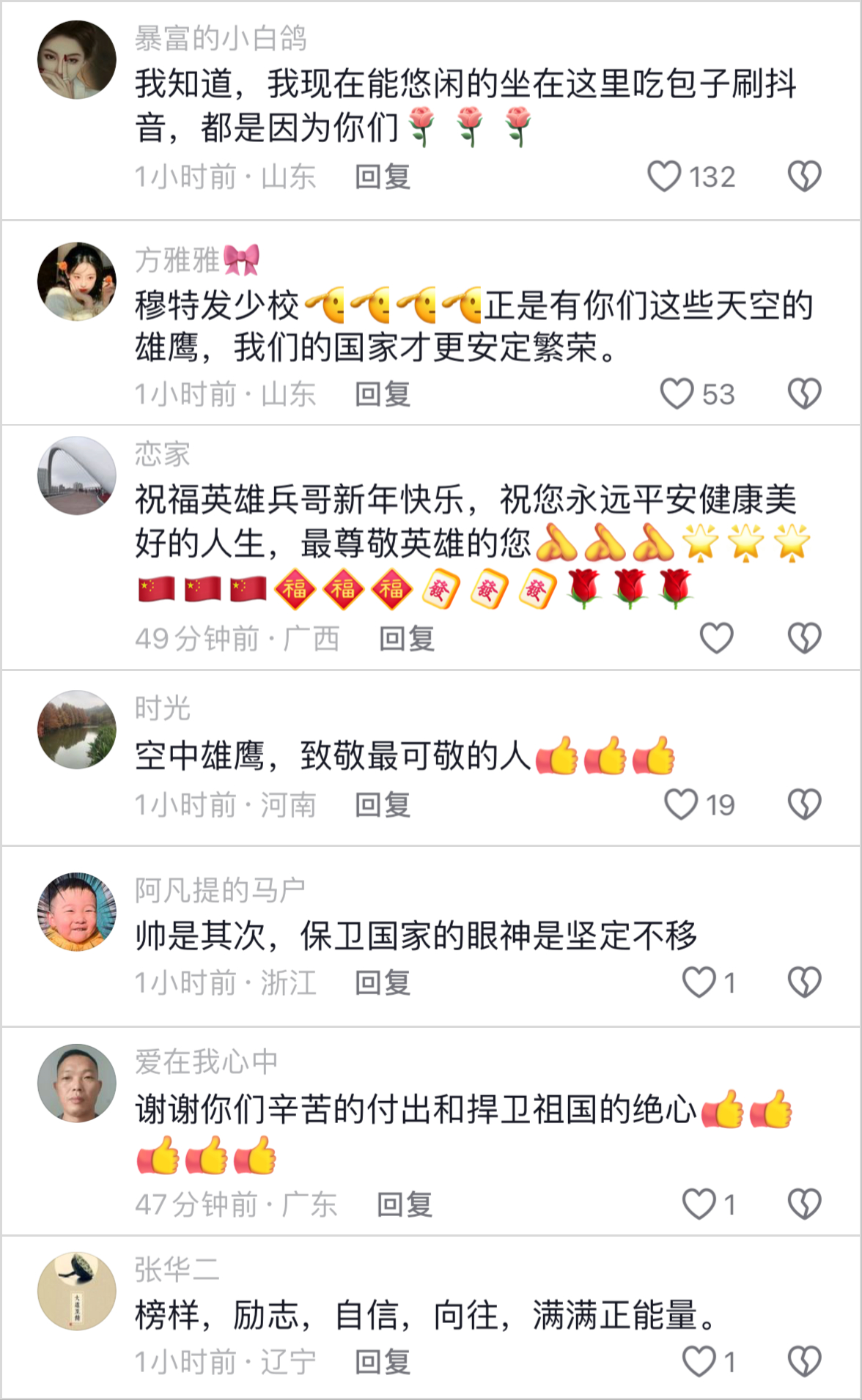Tap the username 张华二
This screenshot has width=862, height=1400.
point(177,1269)
